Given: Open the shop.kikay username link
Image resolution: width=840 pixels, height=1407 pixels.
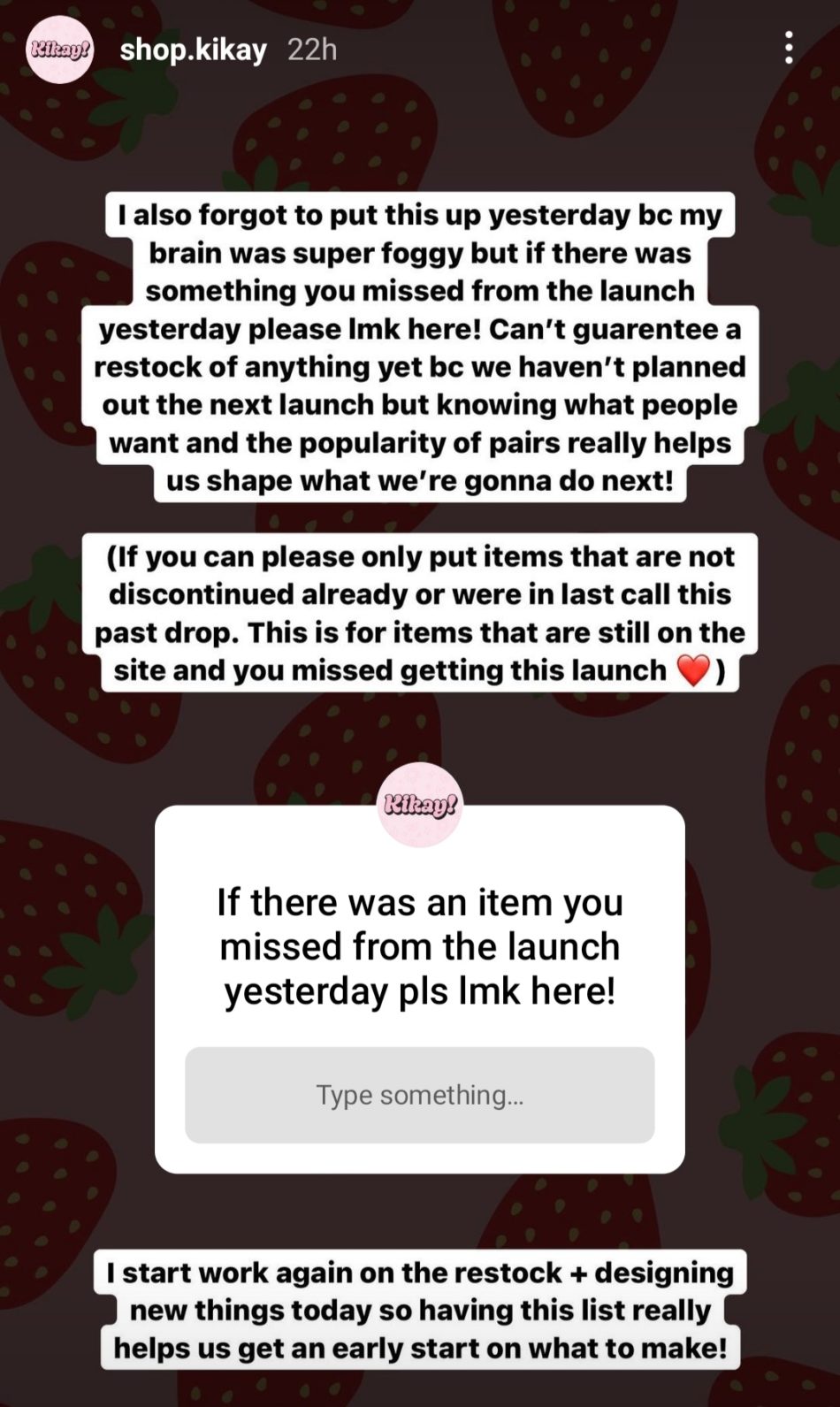Looking at the screenshot, I should [193, 50].
